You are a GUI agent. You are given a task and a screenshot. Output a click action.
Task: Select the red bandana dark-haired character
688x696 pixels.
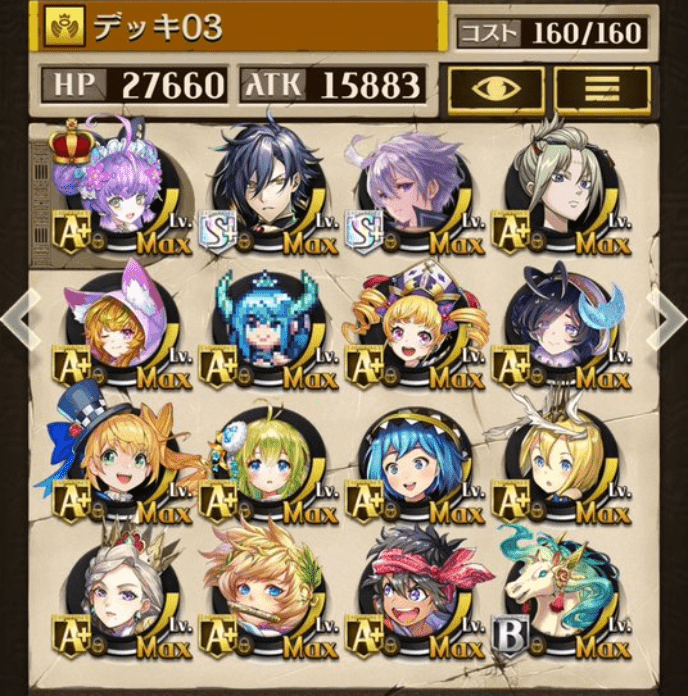tap(412, 597)
